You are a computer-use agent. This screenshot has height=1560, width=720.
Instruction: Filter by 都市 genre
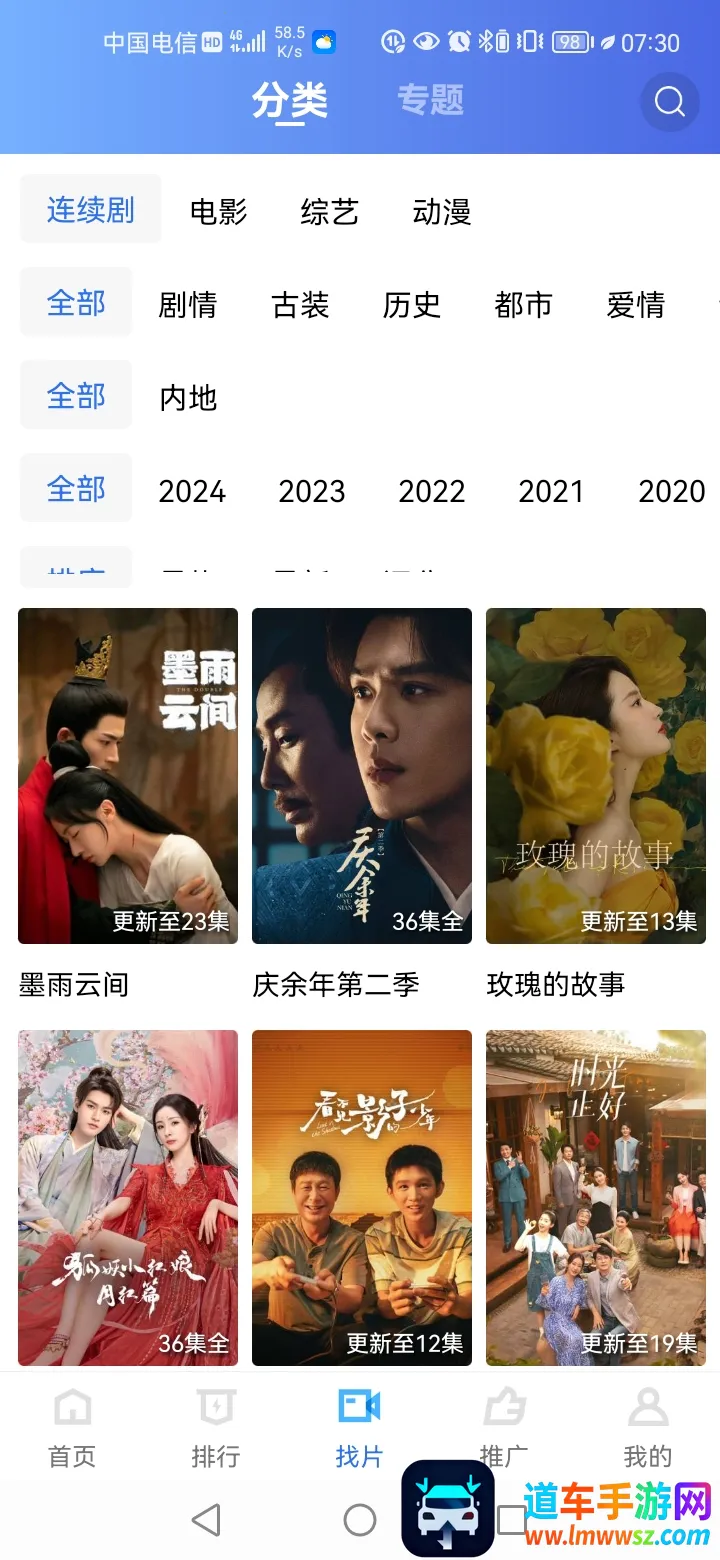[x=523, y=304]
